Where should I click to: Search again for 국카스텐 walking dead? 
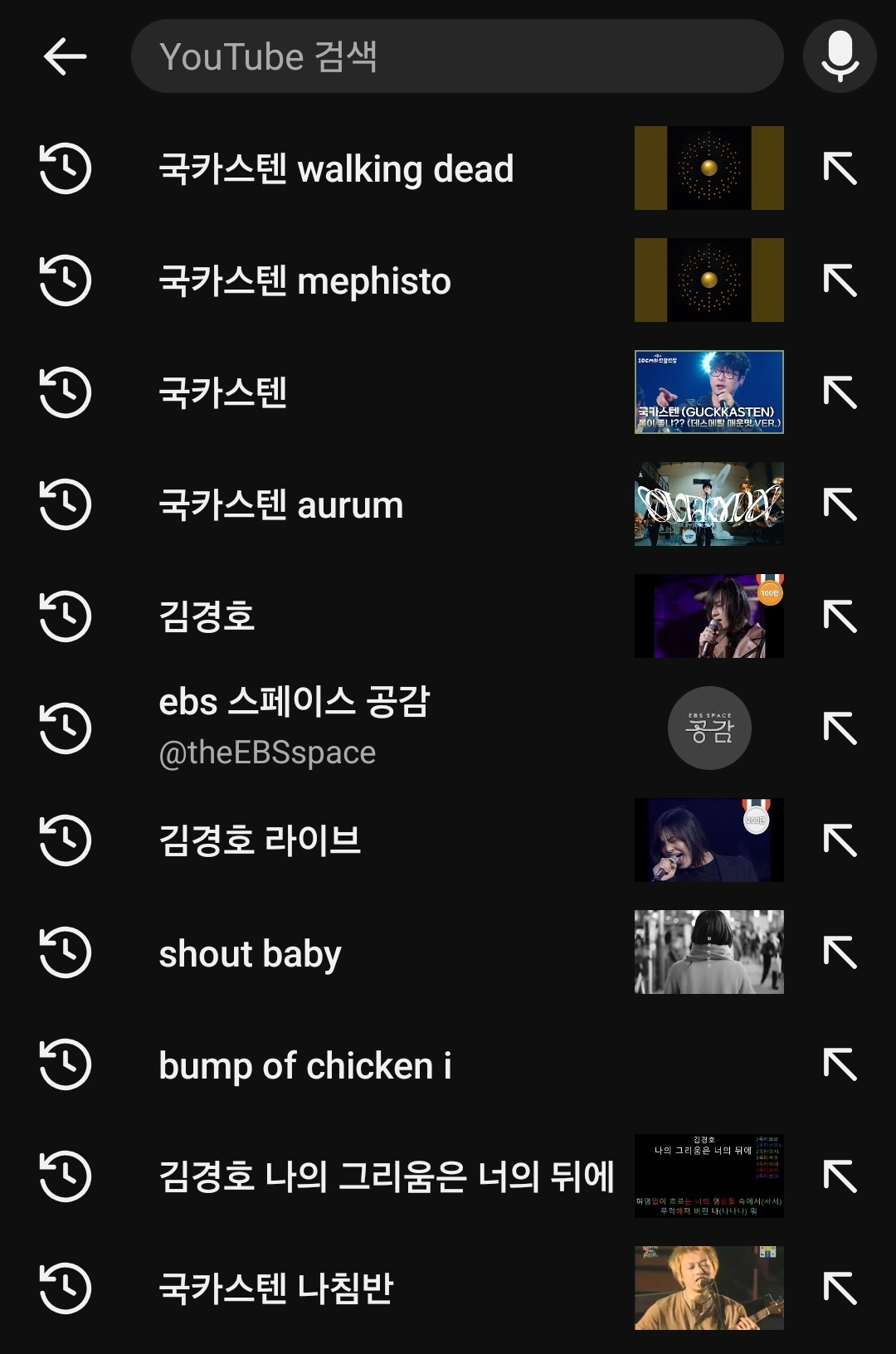336,169
